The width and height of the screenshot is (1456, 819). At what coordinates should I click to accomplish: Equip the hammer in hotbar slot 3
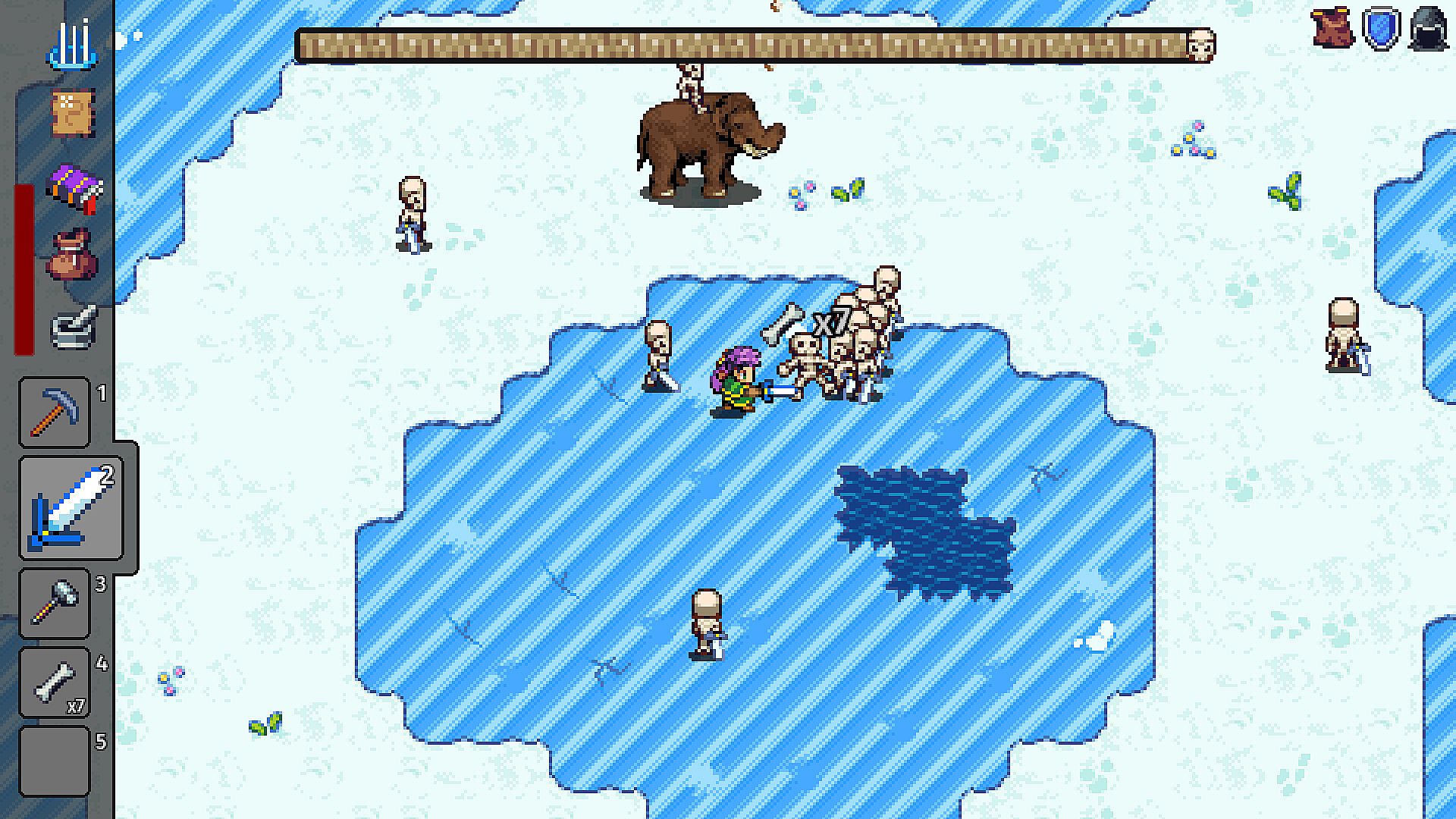(x=55, y=604)
